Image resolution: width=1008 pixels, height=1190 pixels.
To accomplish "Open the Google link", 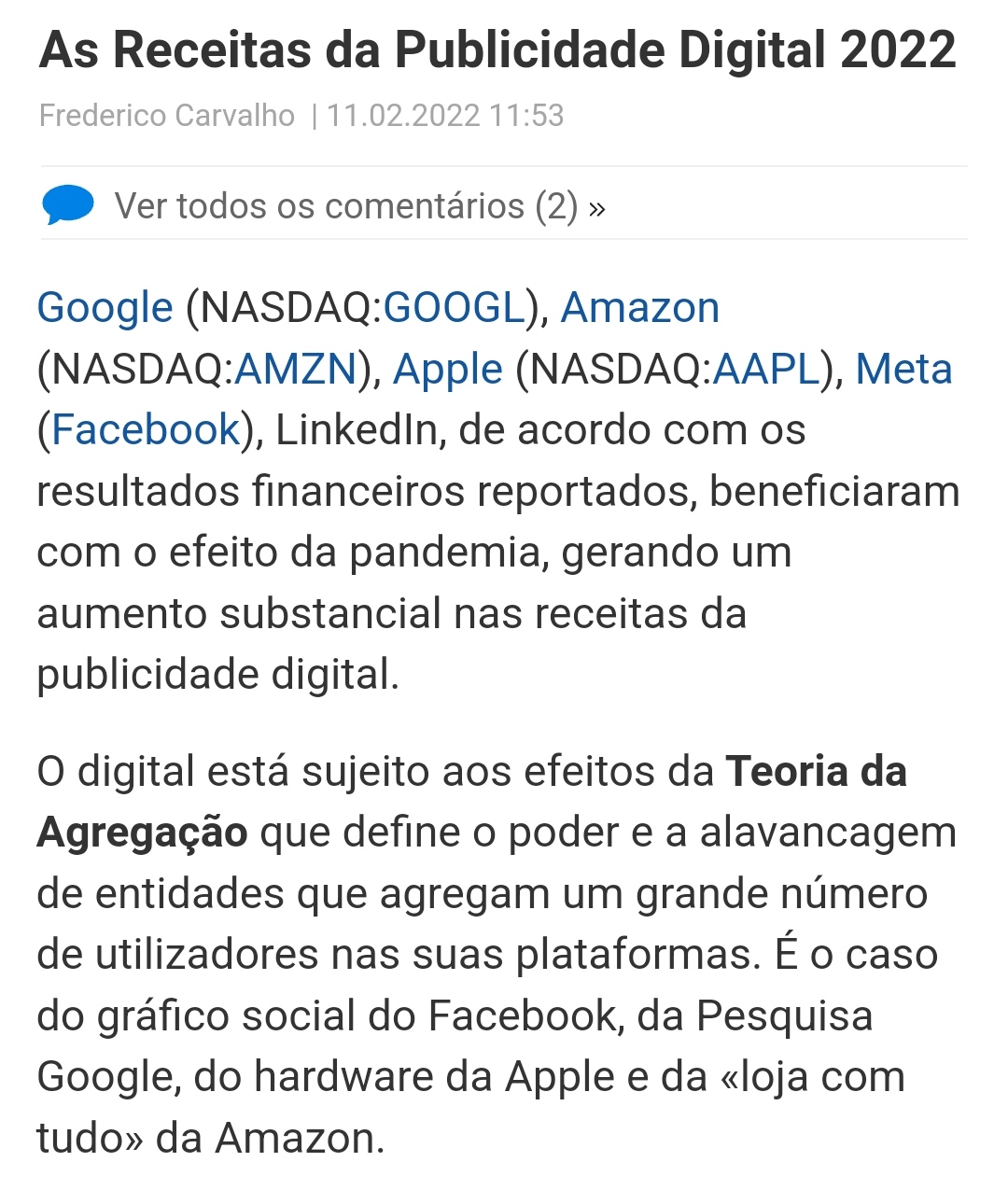I will (x=105, y=308).
